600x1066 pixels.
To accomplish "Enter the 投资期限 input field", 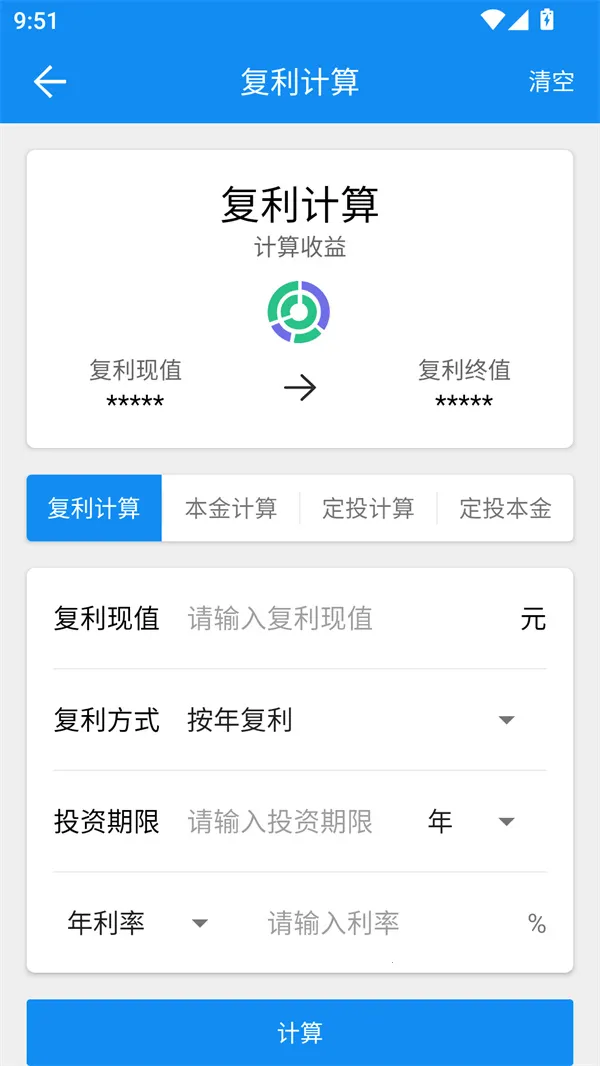I will tap(295, 822).
